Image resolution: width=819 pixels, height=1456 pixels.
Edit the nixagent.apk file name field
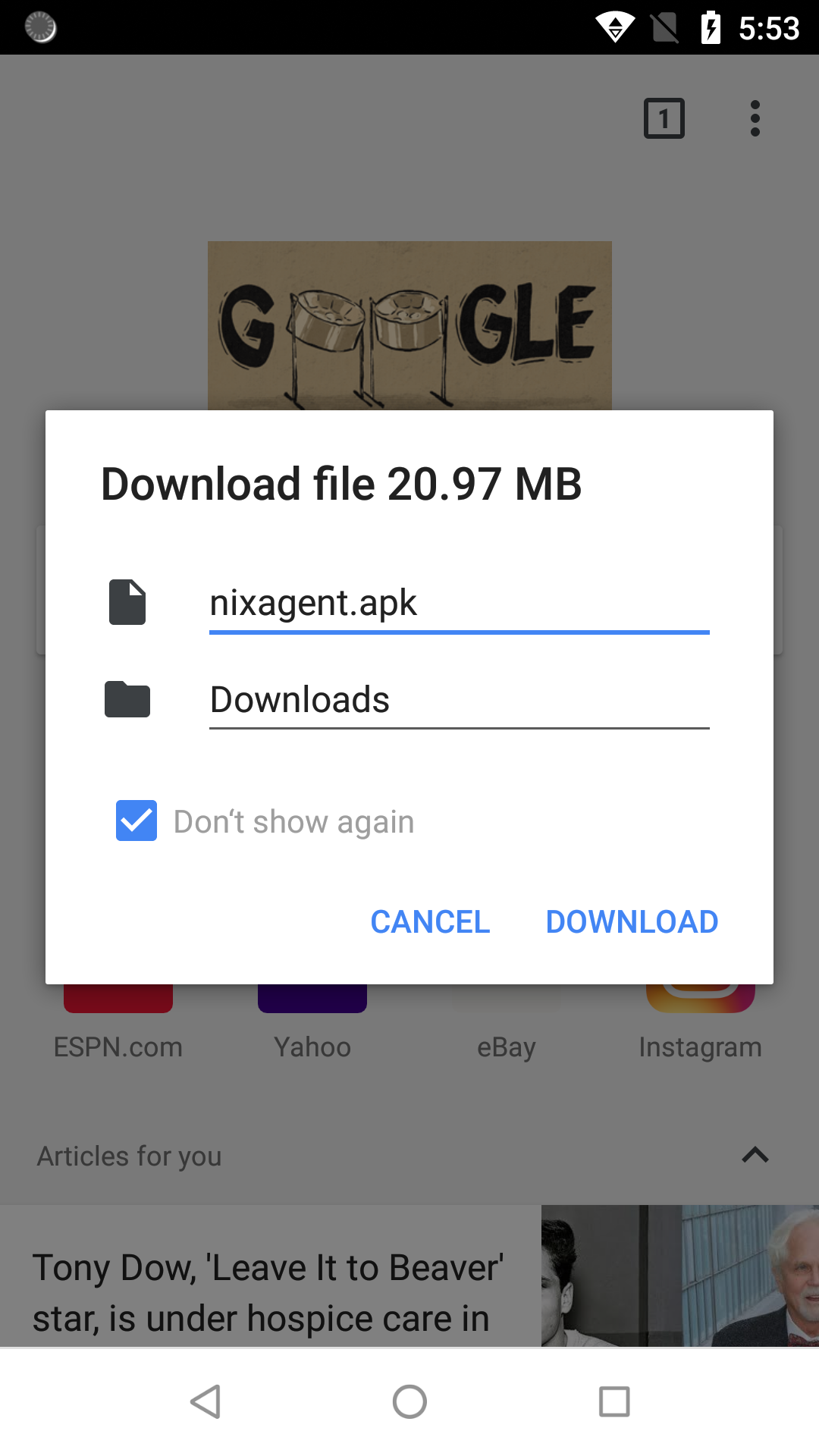[x=459, y=604]
